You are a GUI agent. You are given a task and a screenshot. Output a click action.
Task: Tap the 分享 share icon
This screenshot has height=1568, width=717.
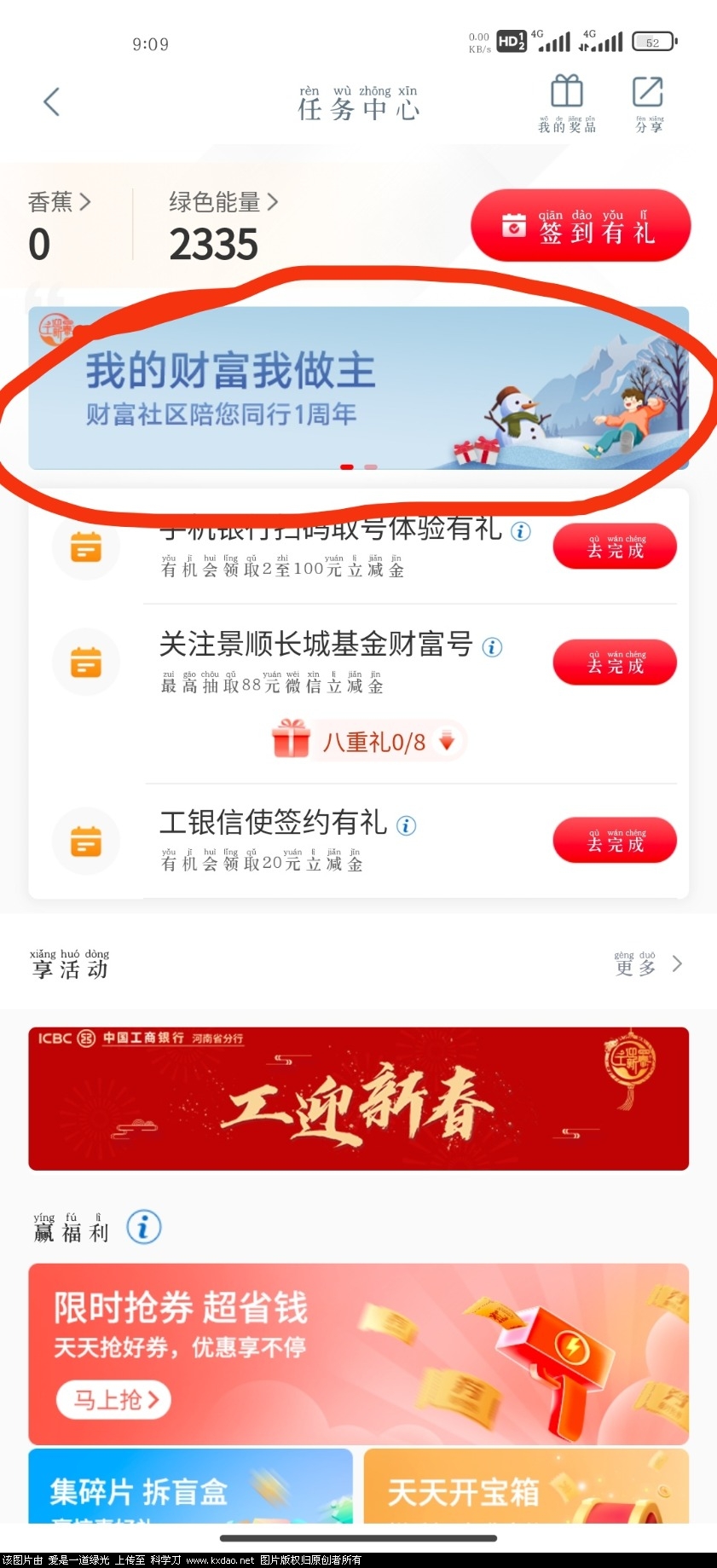tap(648, 102)
